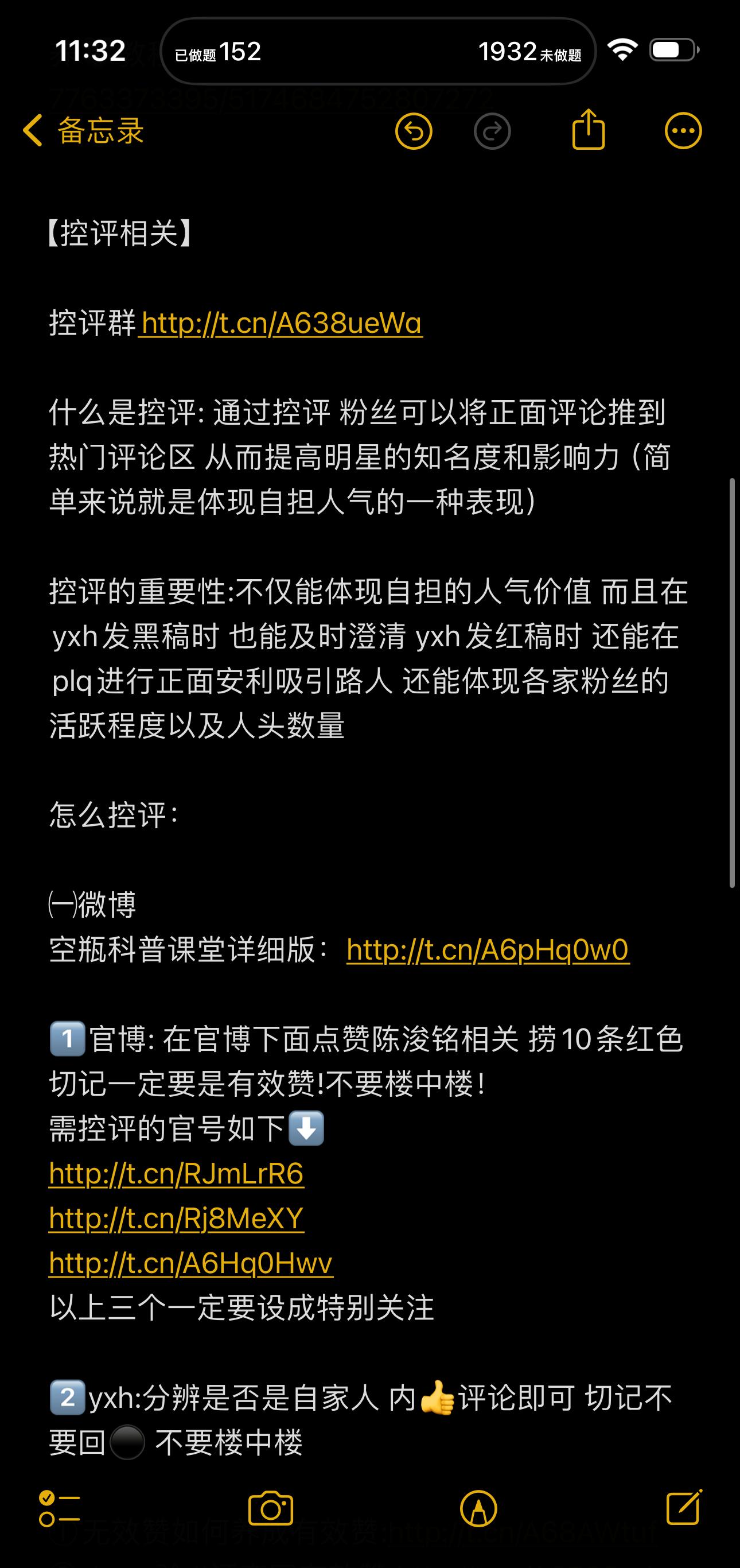Open the markup pen tool
This screenshot has width=740, height=1568.
coord(479,1509)
